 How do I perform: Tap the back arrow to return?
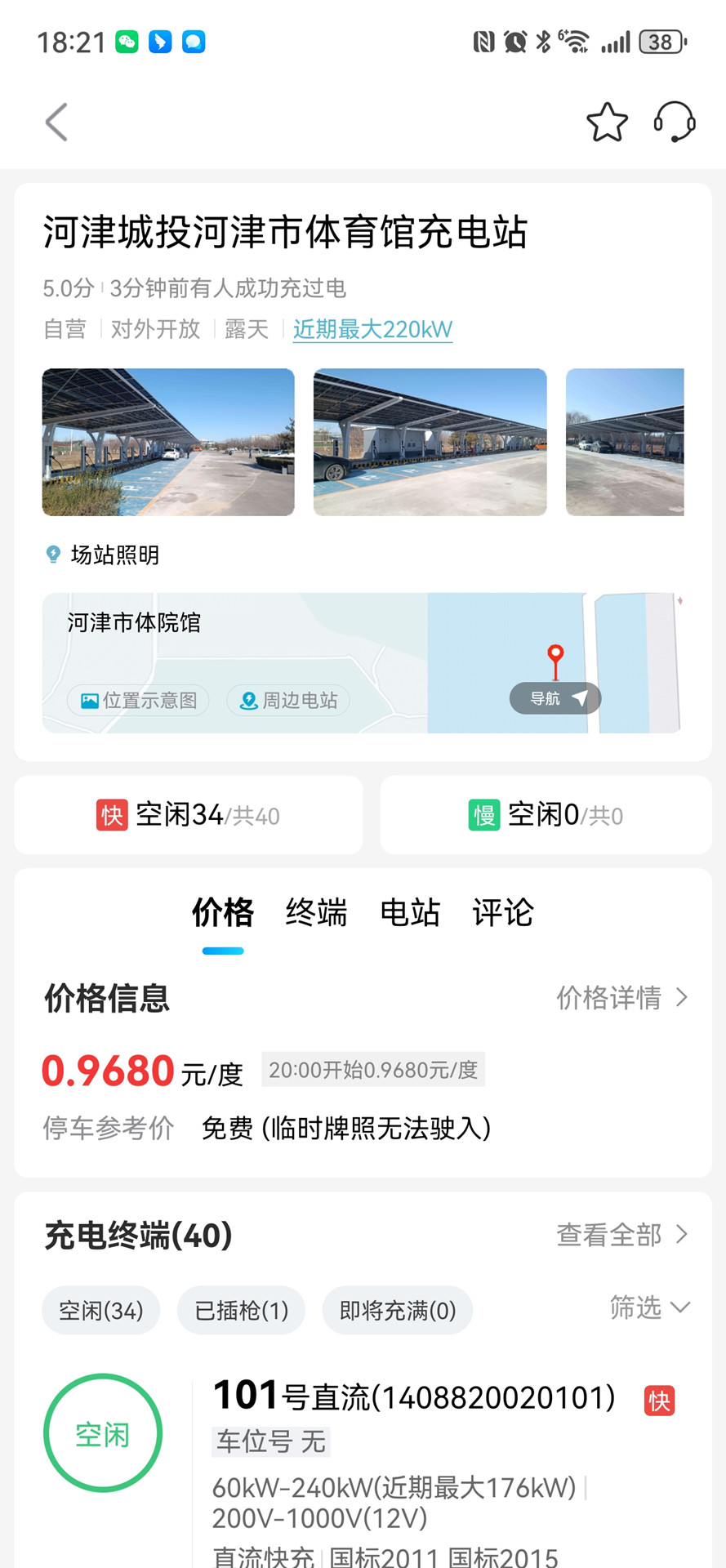pos(55,122)
